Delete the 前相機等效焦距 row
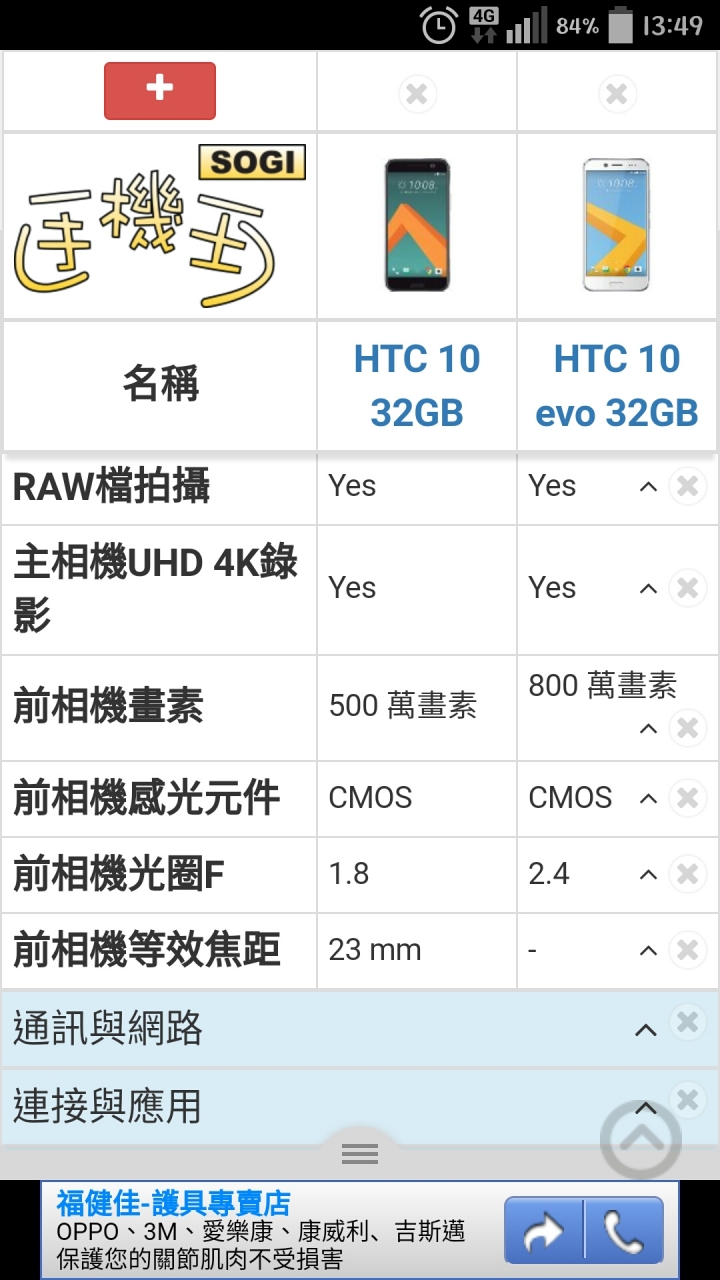The width and height of the screenshot is (720, 1280). pos(687,950)
